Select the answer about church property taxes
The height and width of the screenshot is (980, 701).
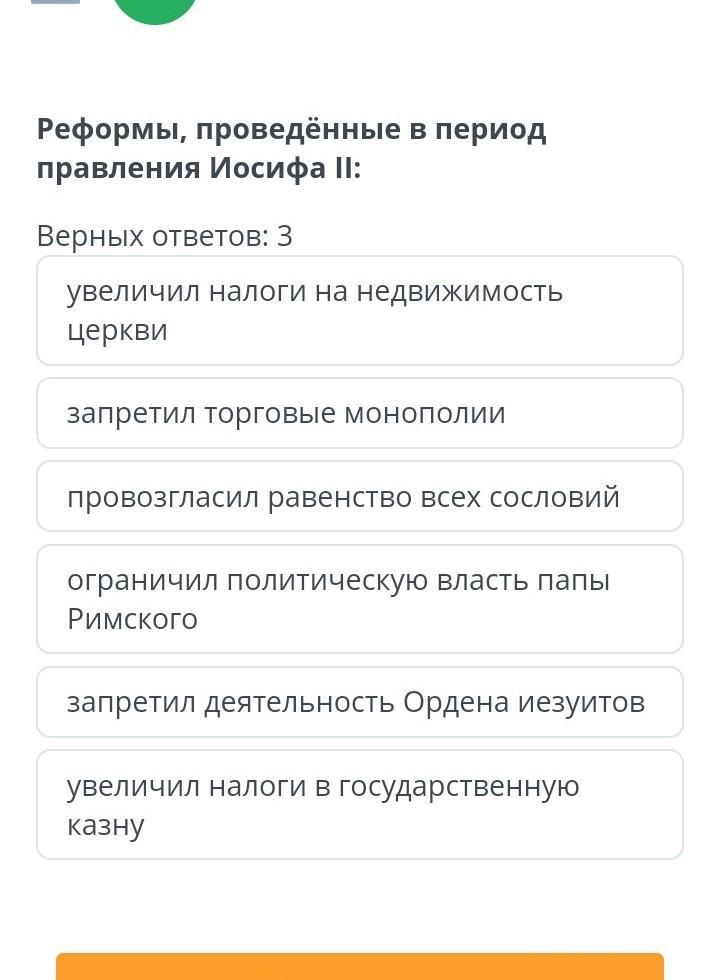pyautogui.click(x=360, y=311)
